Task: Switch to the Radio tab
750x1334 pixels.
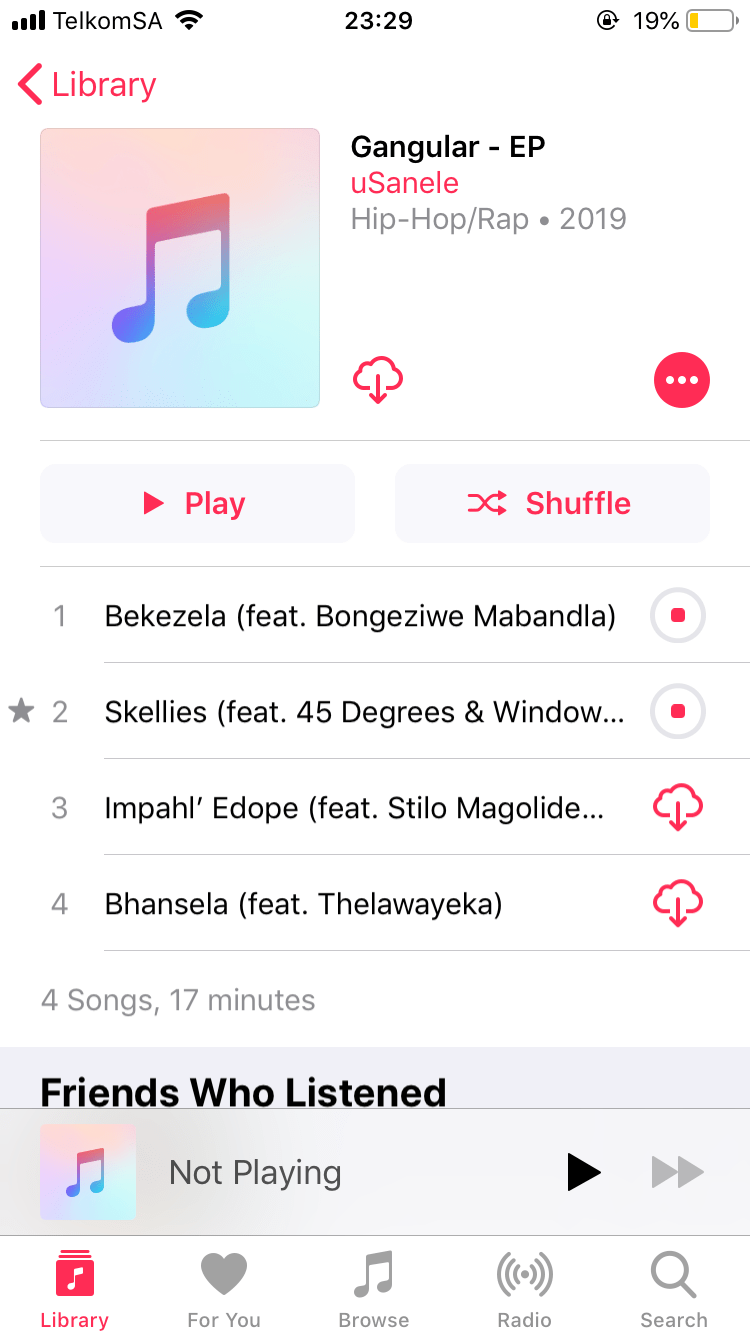Action: (x=524, y=1290)
